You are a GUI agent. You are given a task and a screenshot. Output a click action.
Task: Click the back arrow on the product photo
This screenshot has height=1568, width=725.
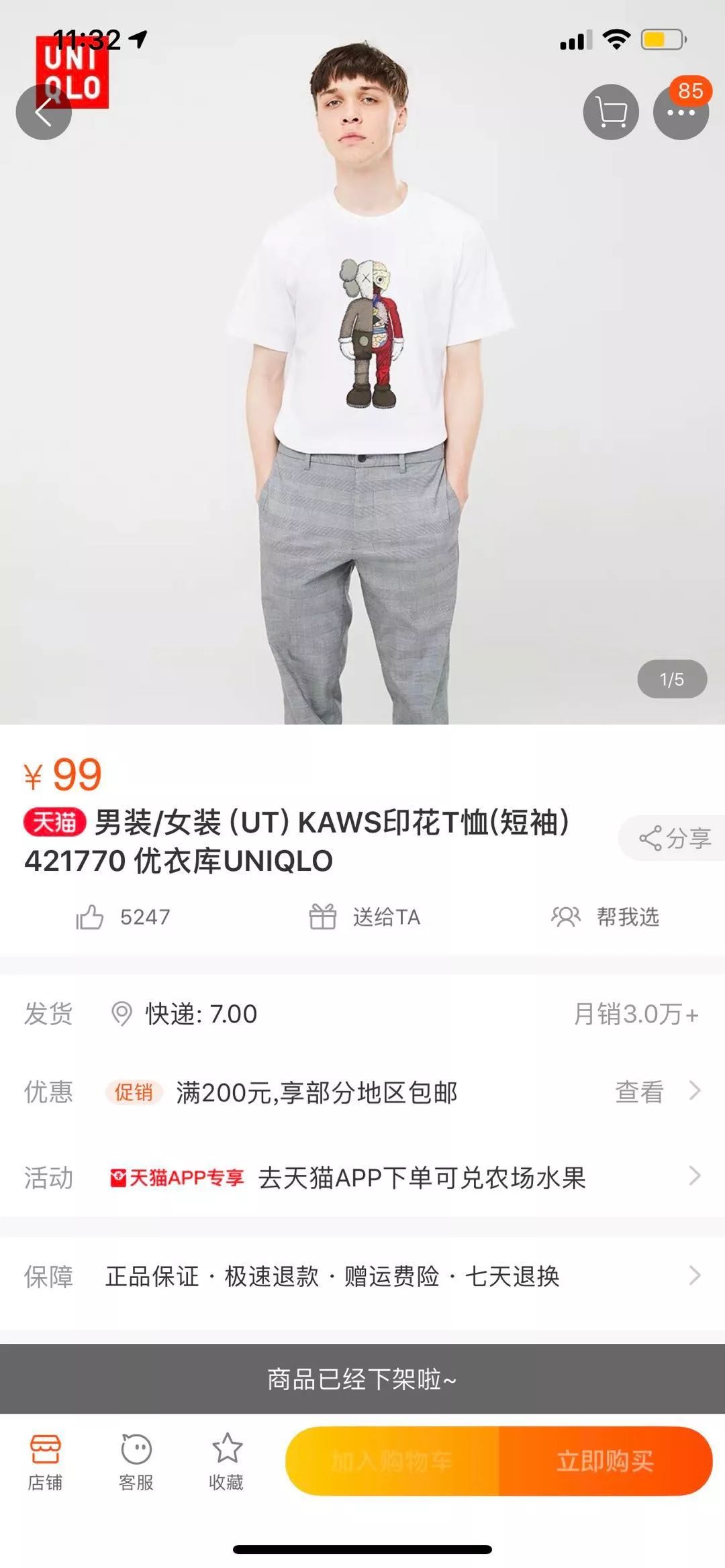coord(44,112)
